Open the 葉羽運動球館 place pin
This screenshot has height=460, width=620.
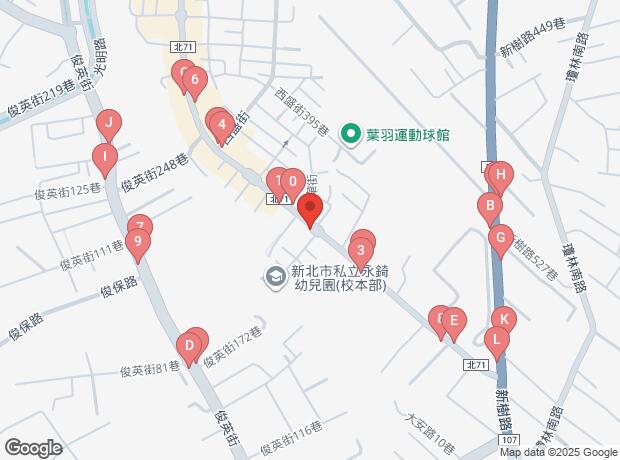pyautogui.click(x=351, y=133)
